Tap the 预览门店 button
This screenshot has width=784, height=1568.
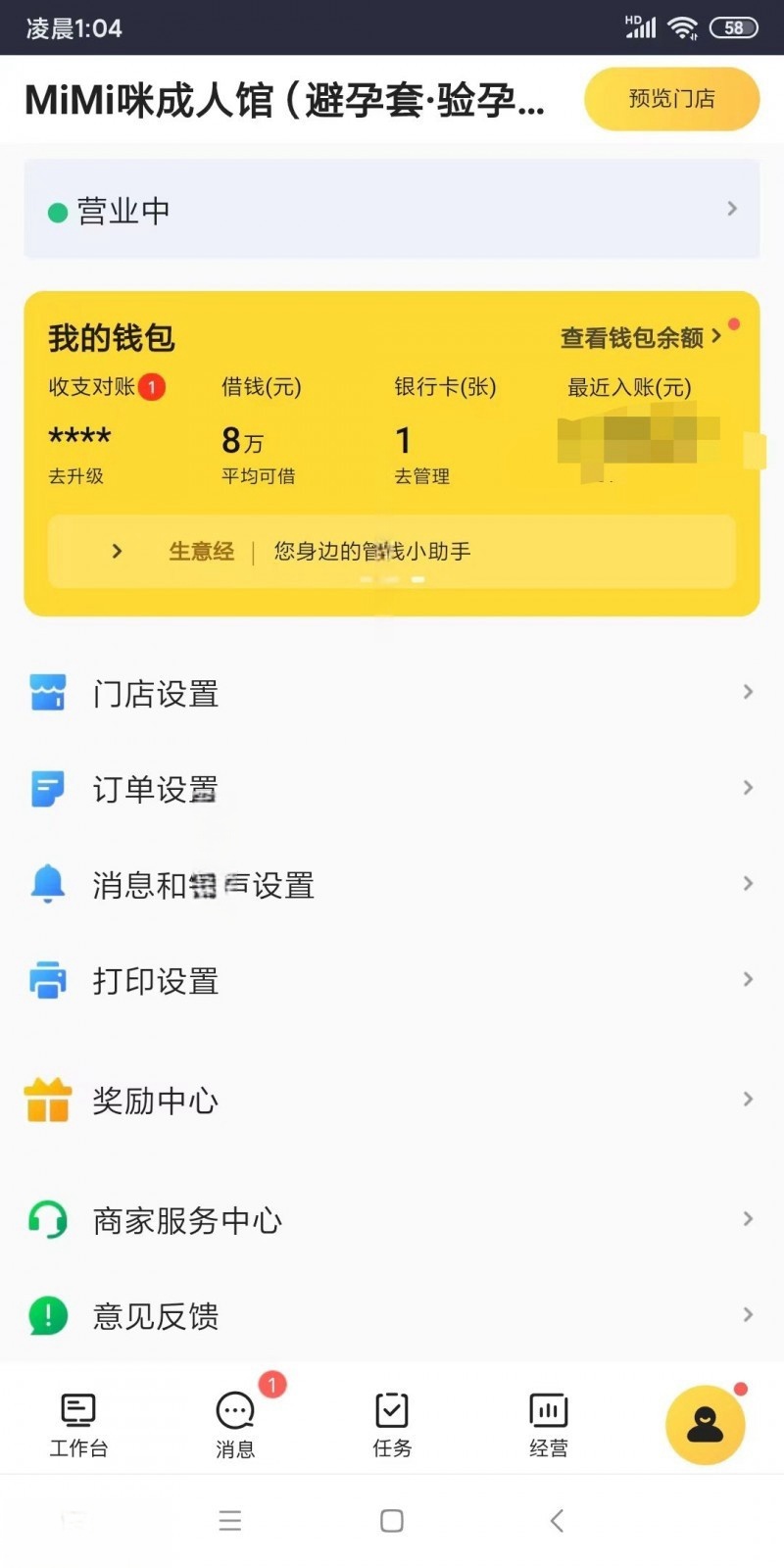671,99
